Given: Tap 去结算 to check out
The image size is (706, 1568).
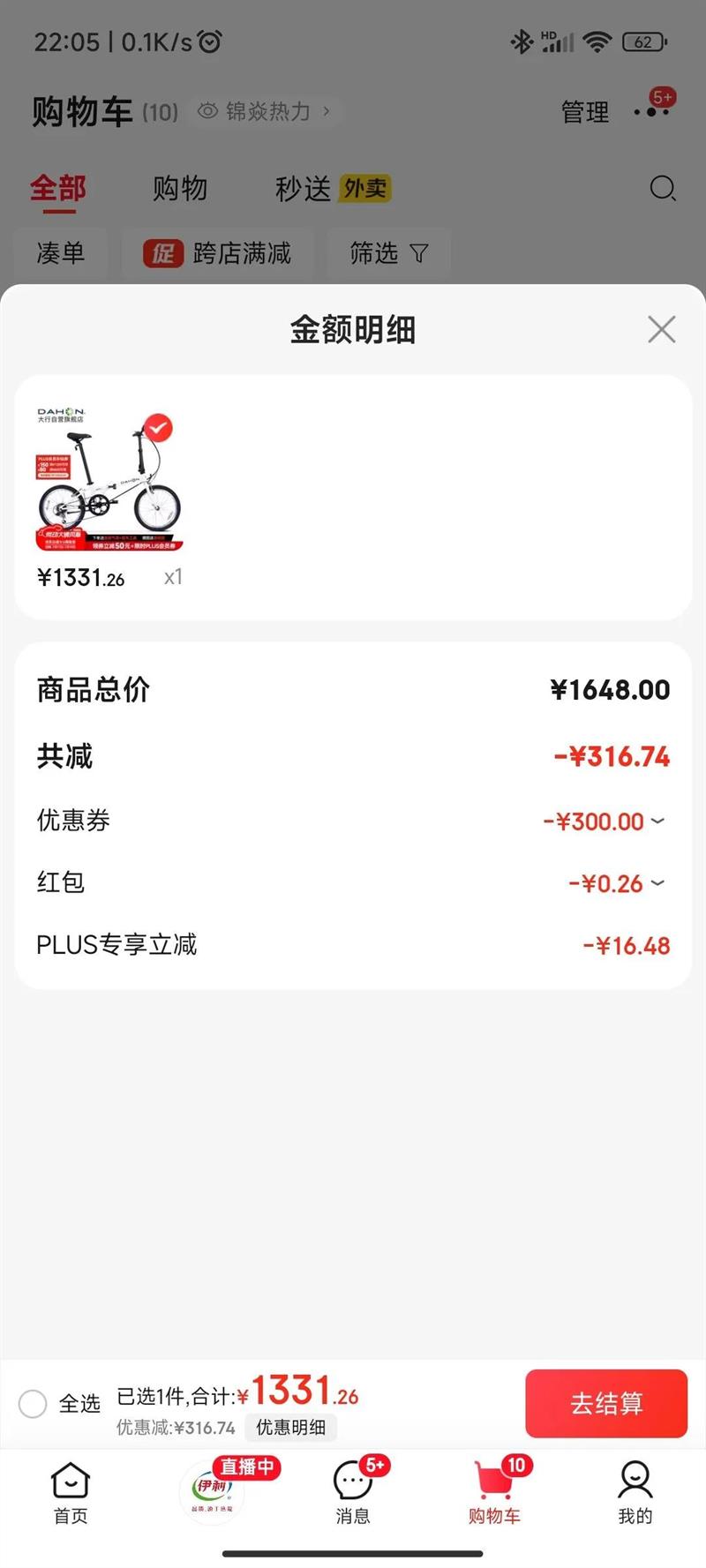Looking at the screenshot, I should pos(605,1403).
